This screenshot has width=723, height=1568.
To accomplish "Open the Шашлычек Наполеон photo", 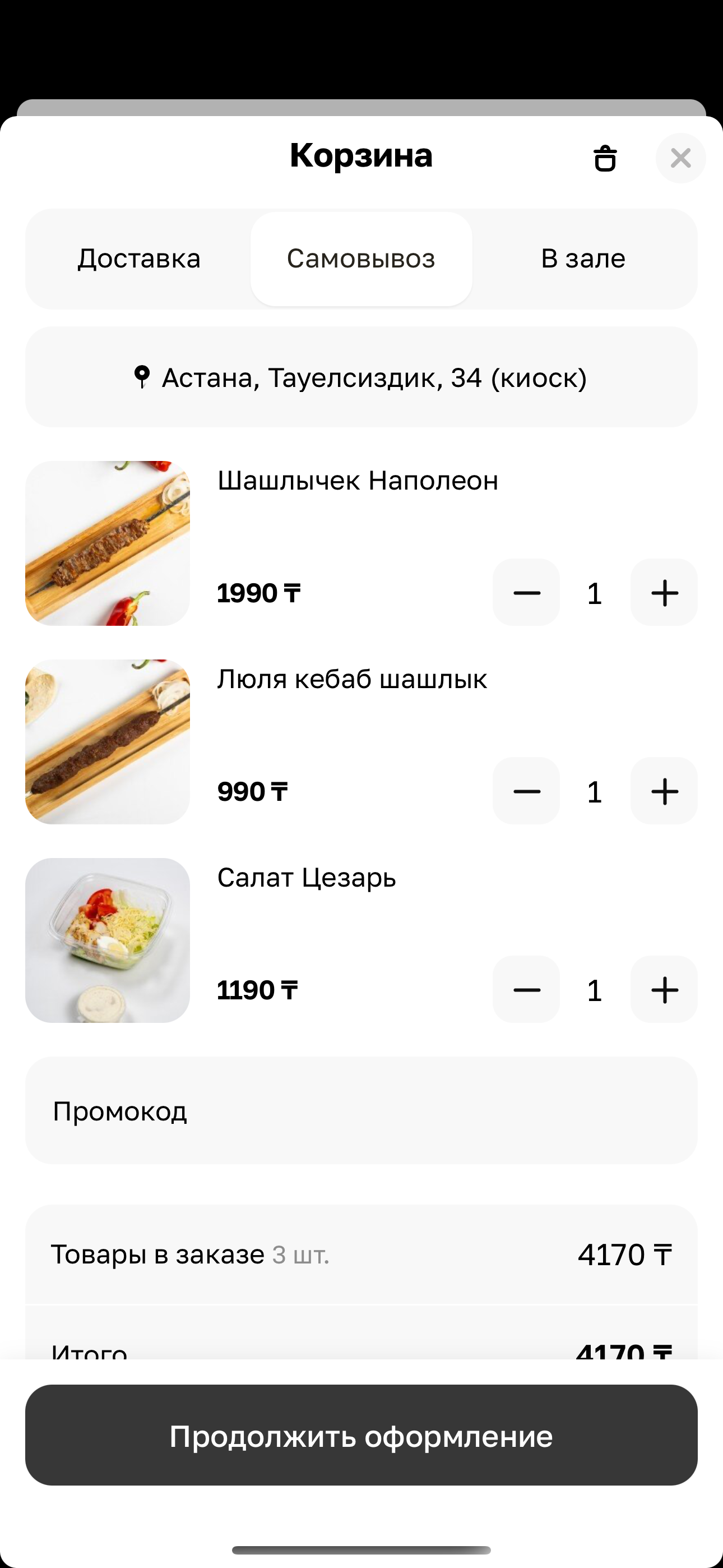I will [x=108, y=543].
